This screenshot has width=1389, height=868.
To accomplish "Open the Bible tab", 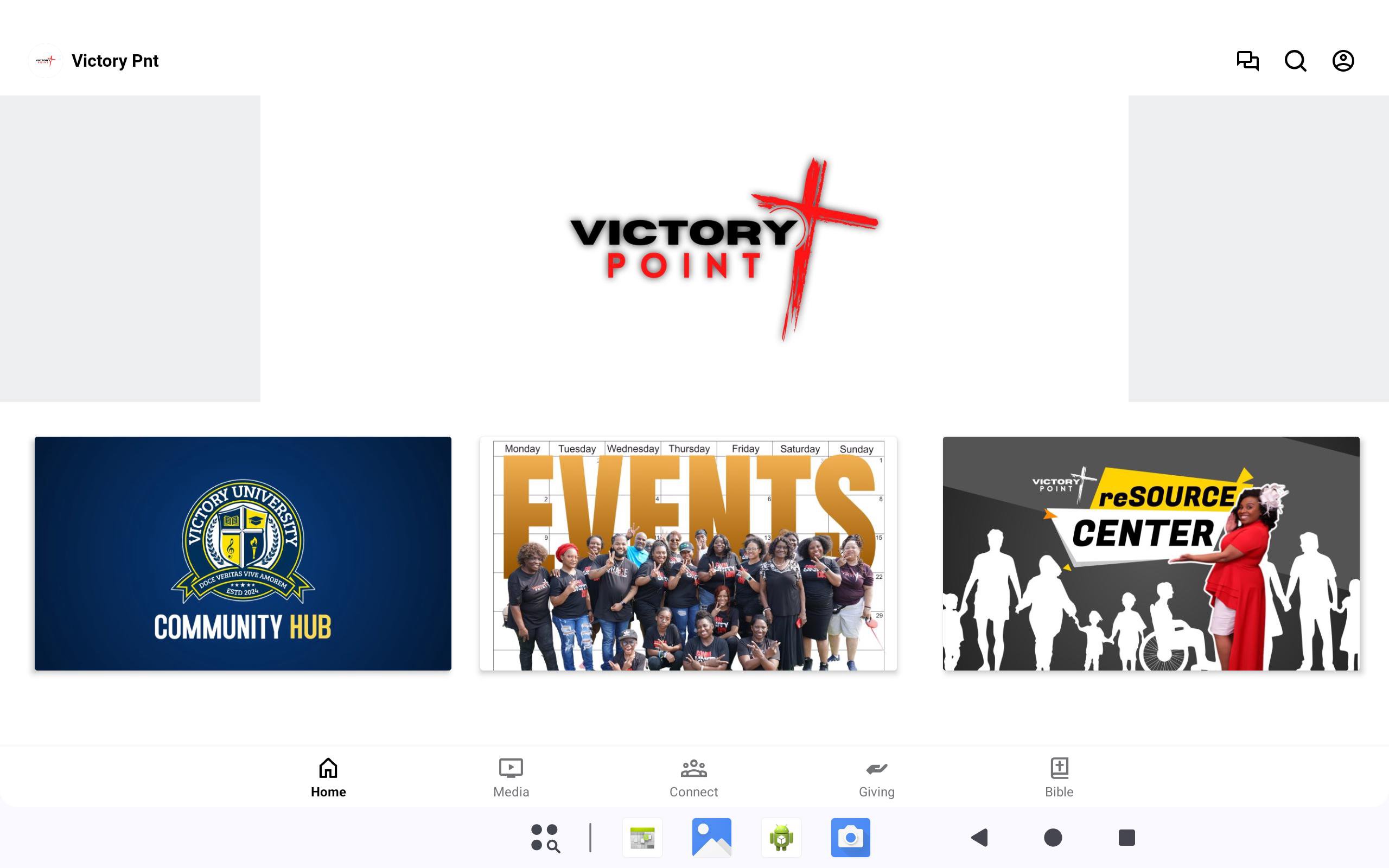I will (x=1059, y=777).
